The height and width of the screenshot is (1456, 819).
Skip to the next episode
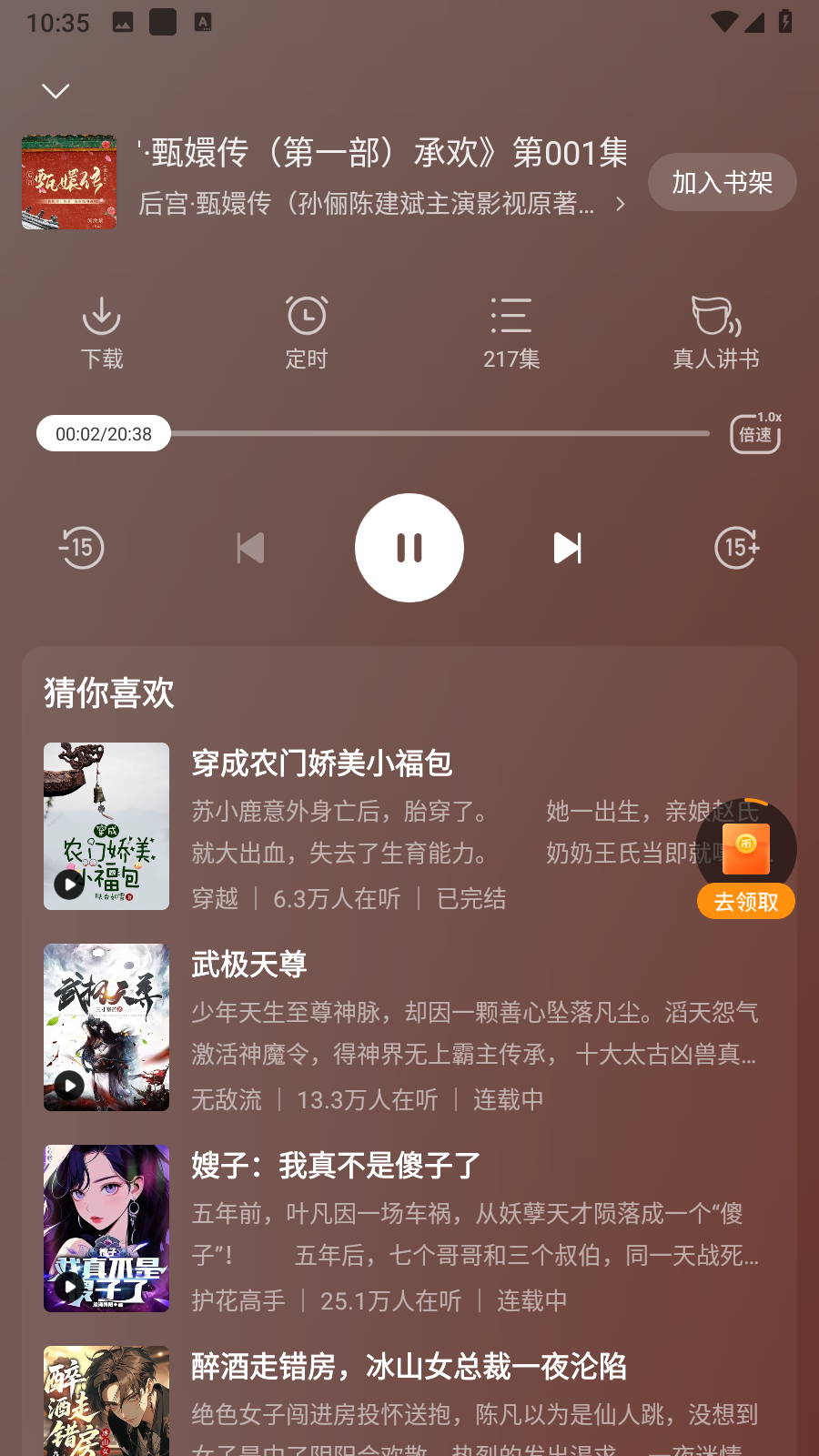[568, 548]
